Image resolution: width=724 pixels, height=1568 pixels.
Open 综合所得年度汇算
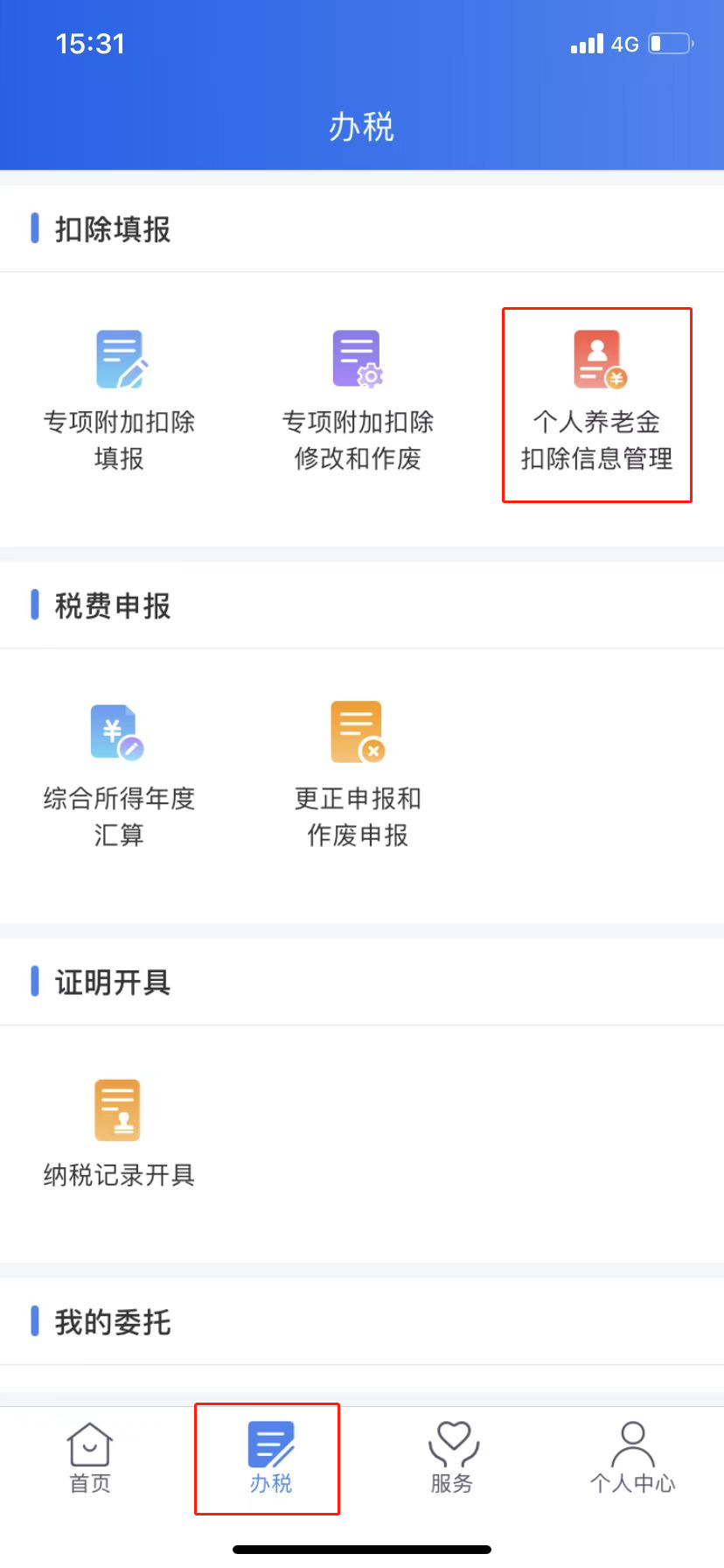tap(119, 776)
